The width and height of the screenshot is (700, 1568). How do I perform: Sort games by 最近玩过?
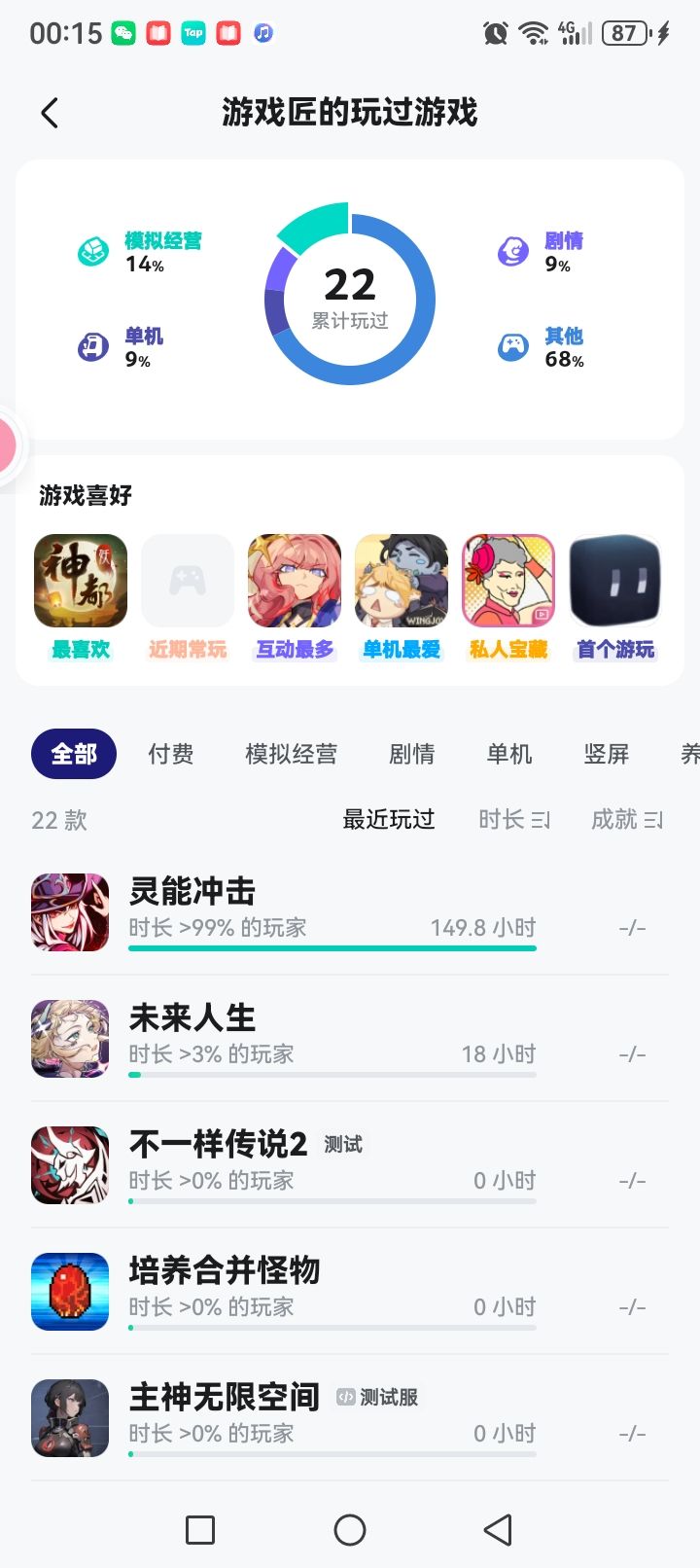click(x=388, y=820)
